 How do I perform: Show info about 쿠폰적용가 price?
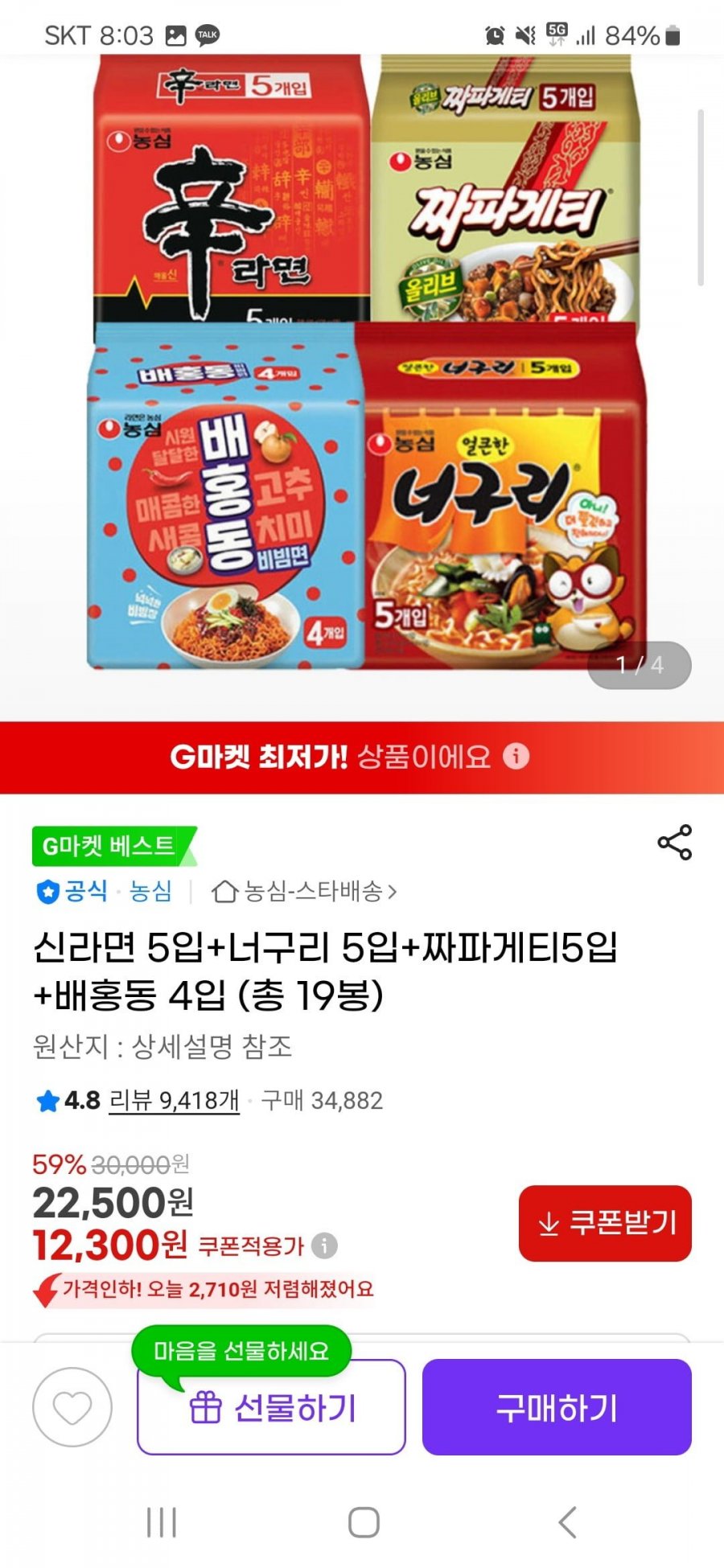pos(324,1246)
